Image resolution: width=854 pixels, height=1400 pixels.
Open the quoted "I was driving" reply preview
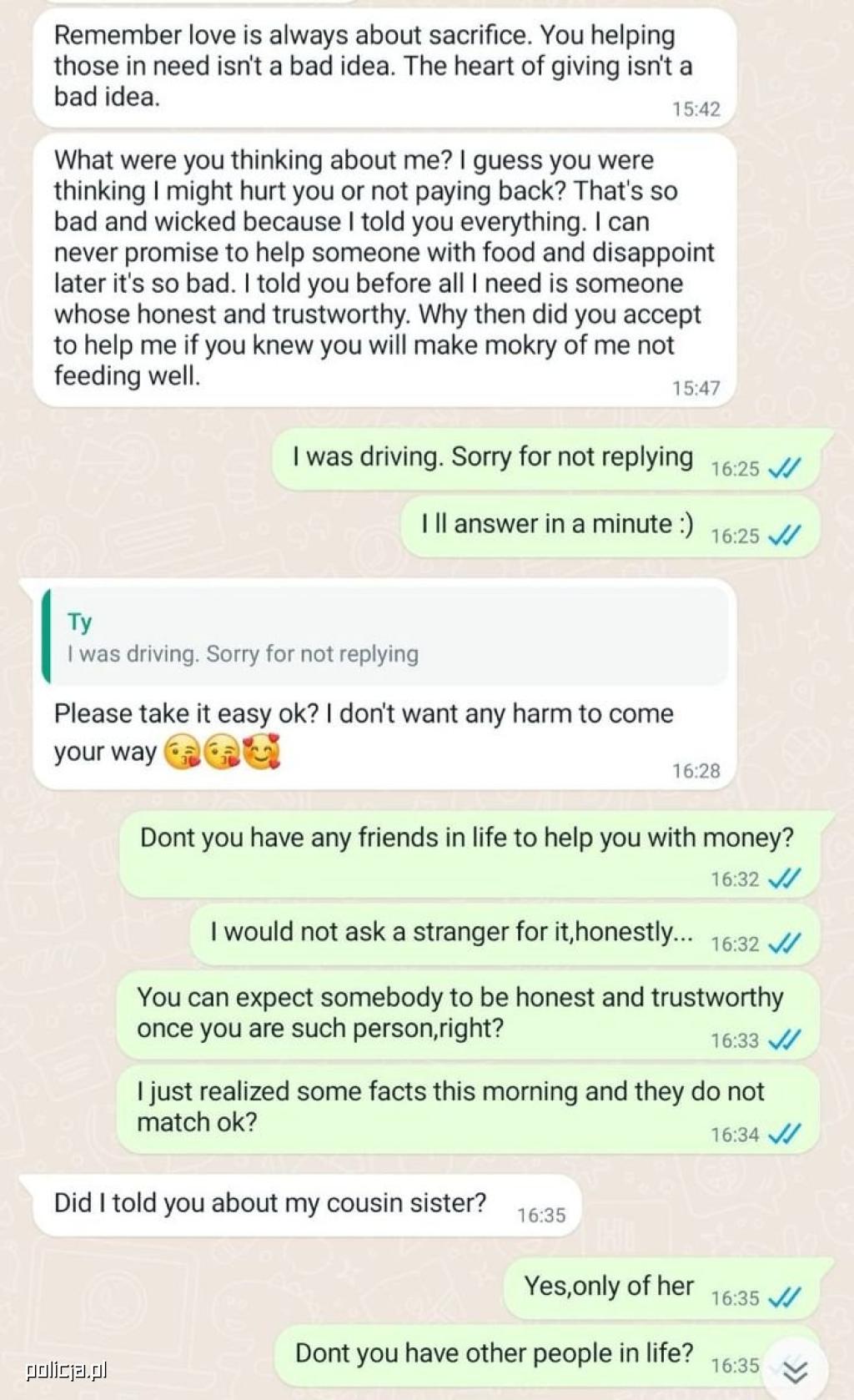[384, 637]
